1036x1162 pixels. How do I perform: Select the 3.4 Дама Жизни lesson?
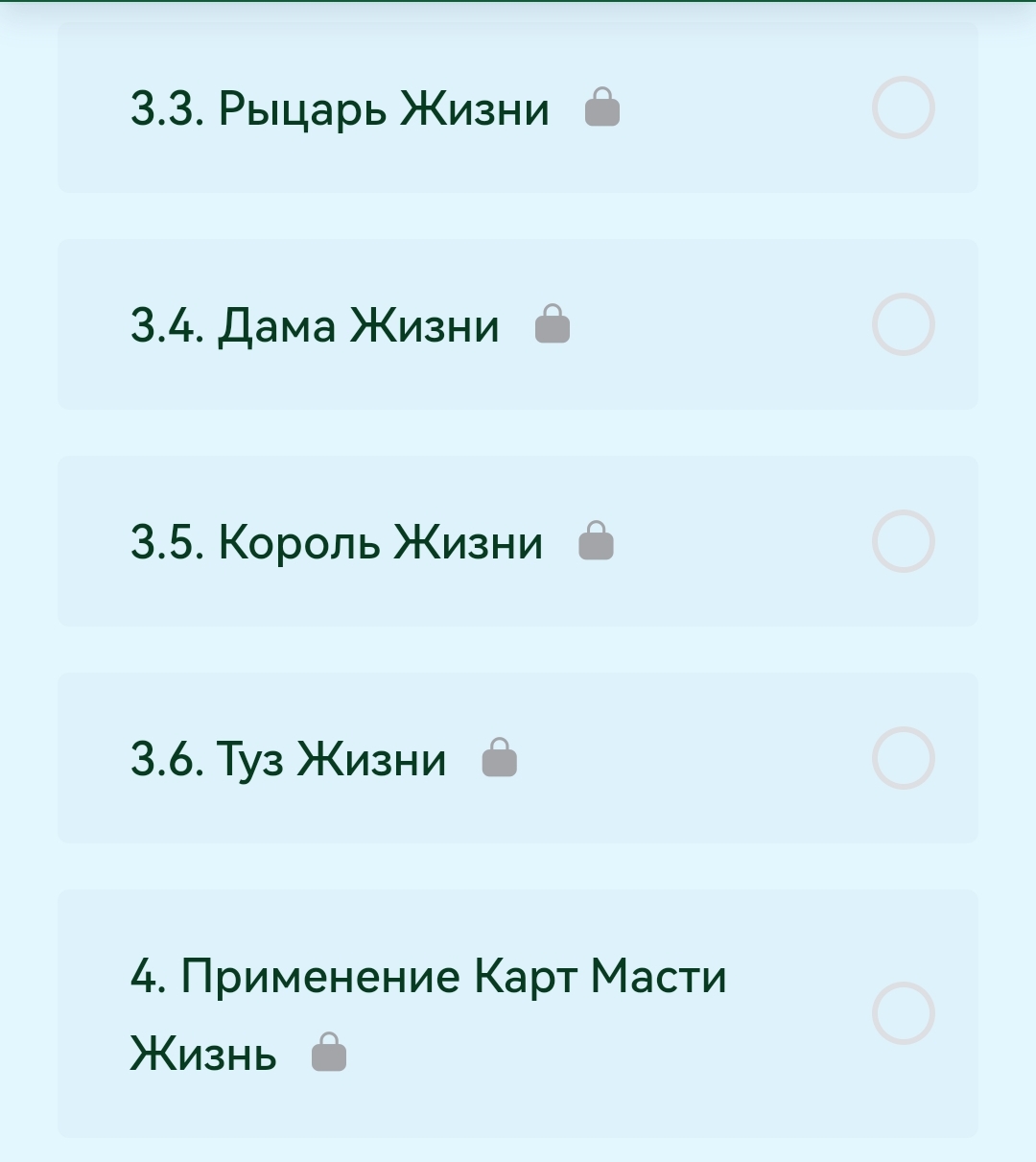point(316,325)
